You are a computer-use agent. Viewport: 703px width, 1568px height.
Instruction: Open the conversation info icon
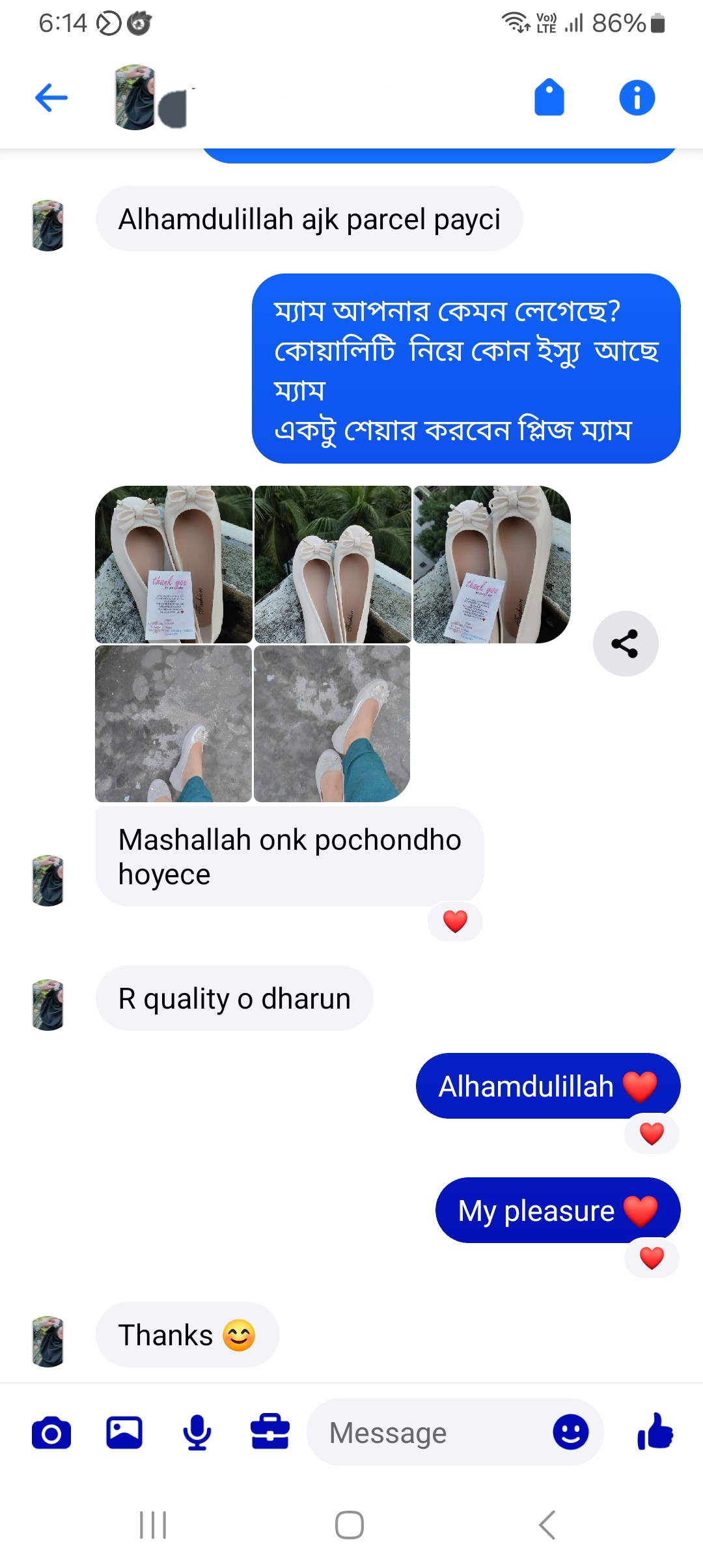pos(637,98)
